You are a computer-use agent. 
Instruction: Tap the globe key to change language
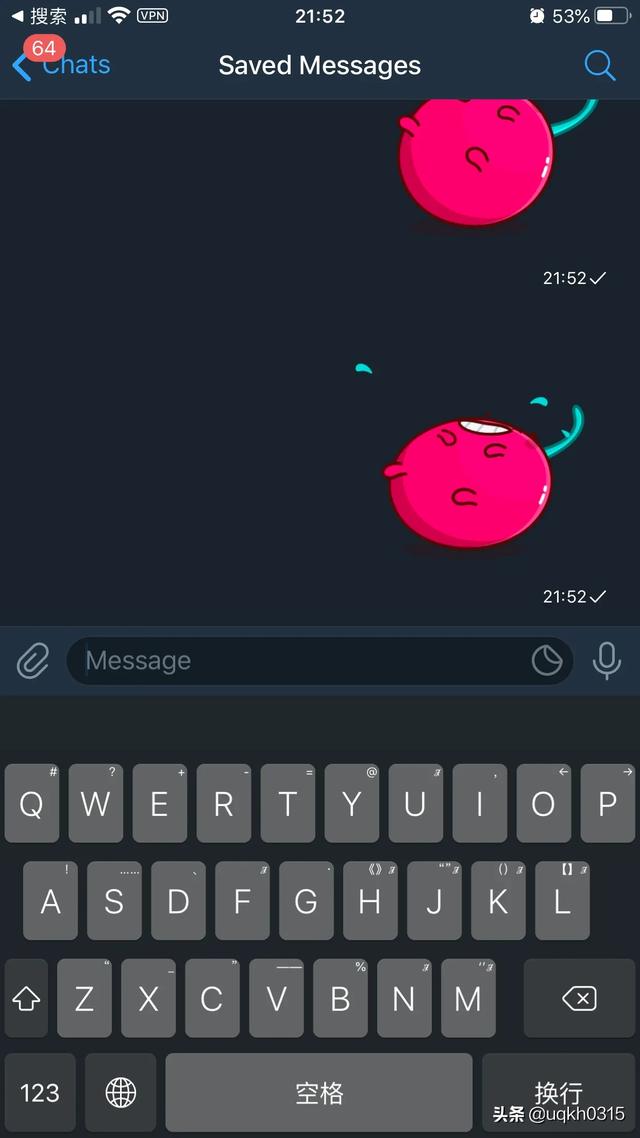coord(121,1092)
